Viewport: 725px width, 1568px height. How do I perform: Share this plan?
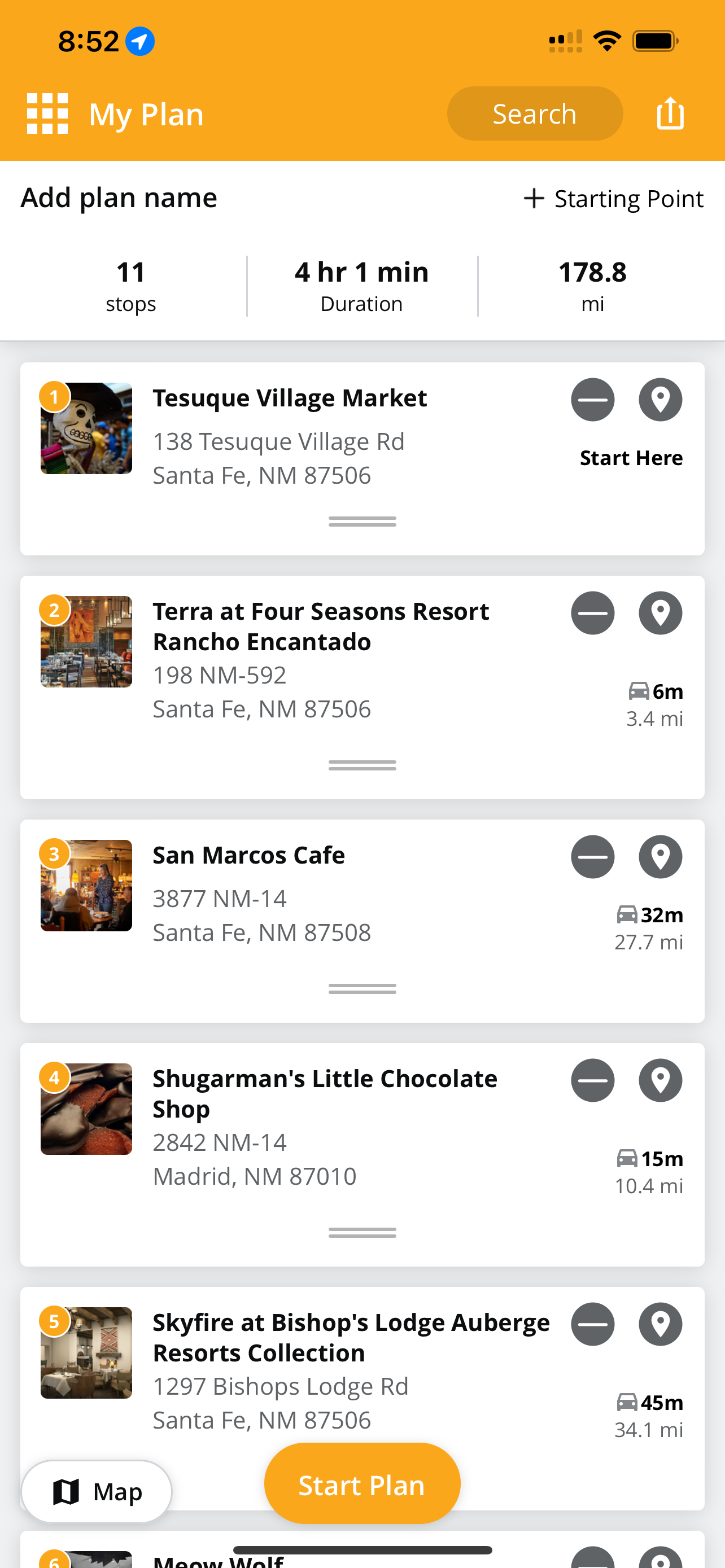pos(670,113)
